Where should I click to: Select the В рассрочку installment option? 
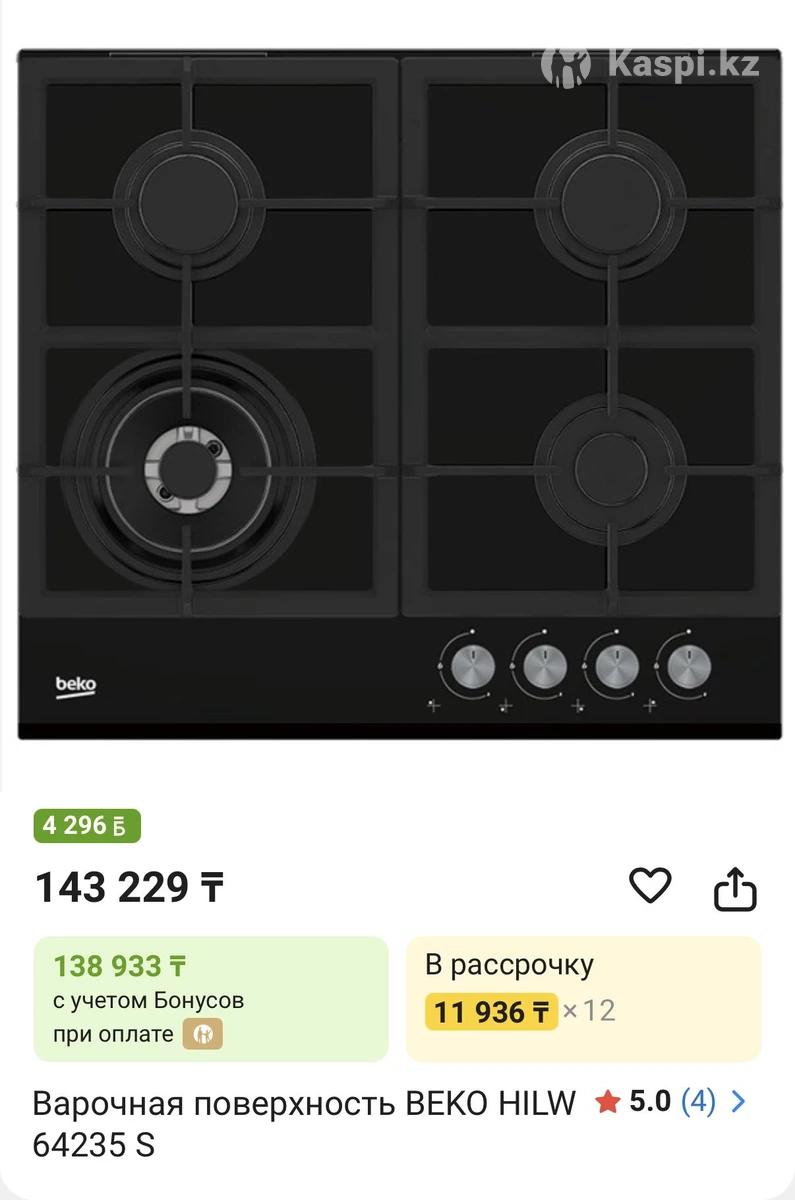pos(583,998)
